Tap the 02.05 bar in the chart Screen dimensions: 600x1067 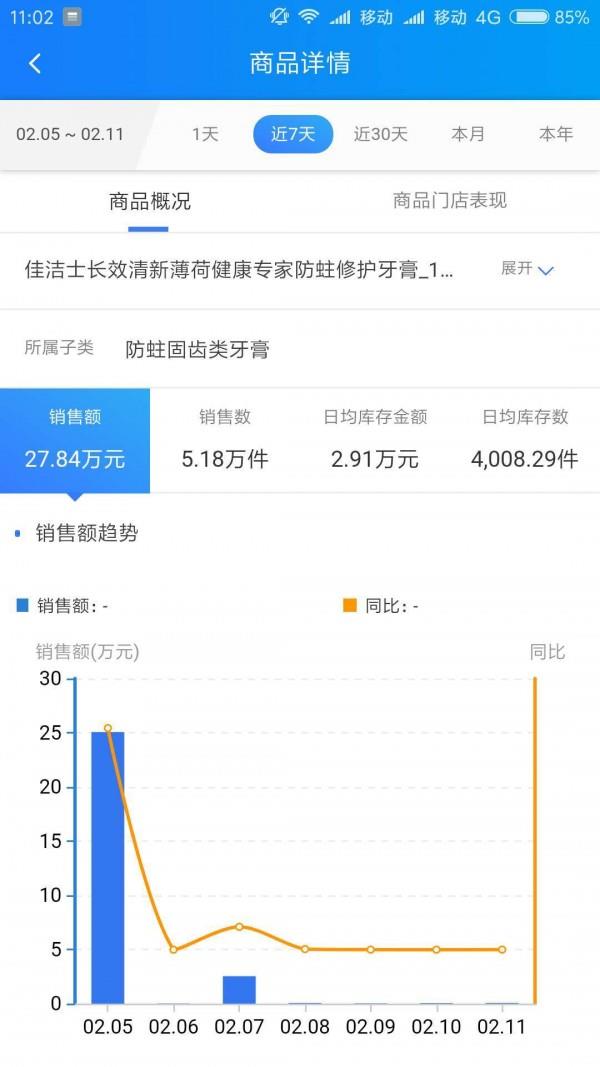(x=107, y=868)
